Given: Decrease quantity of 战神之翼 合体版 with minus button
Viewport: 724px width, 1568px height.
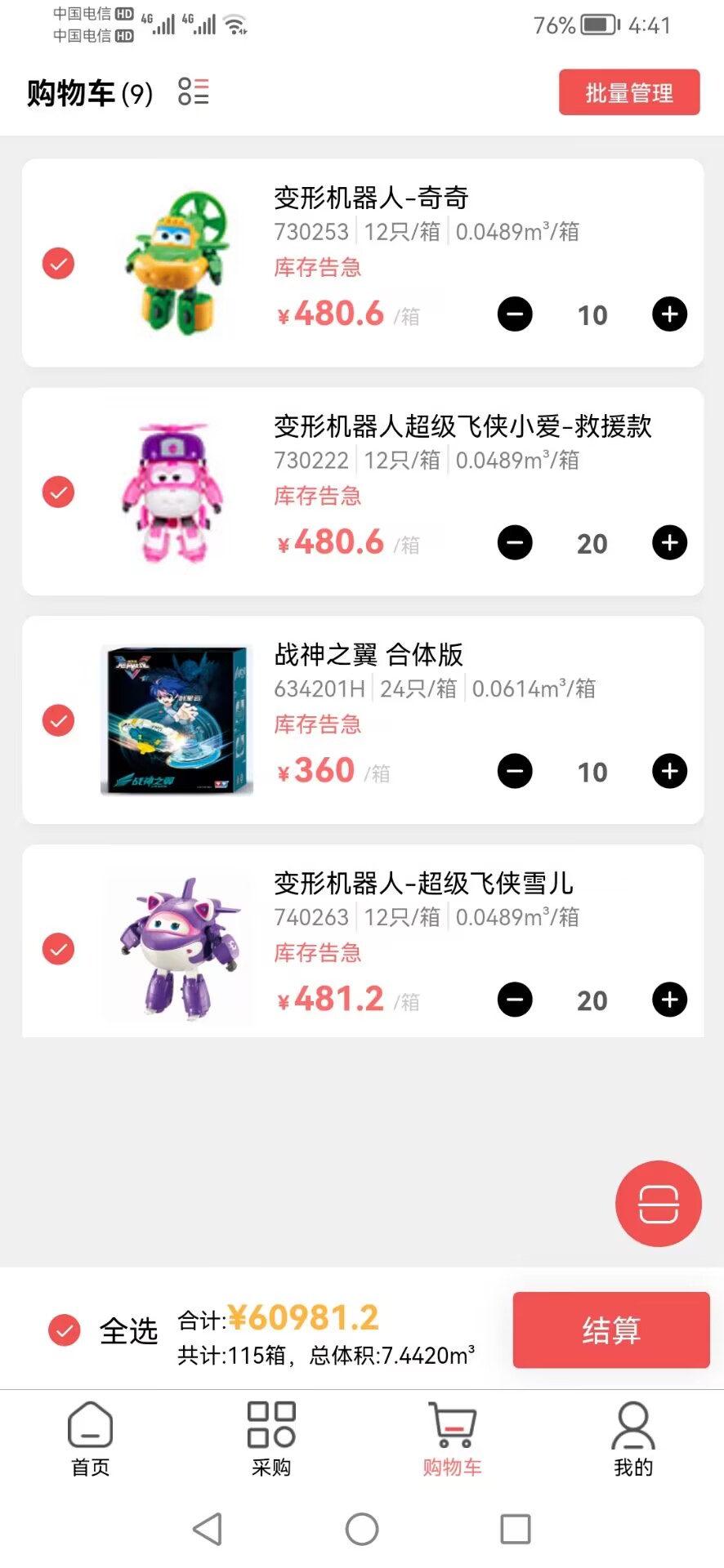Looking at the screenshot, I should (x=515, y=771).
